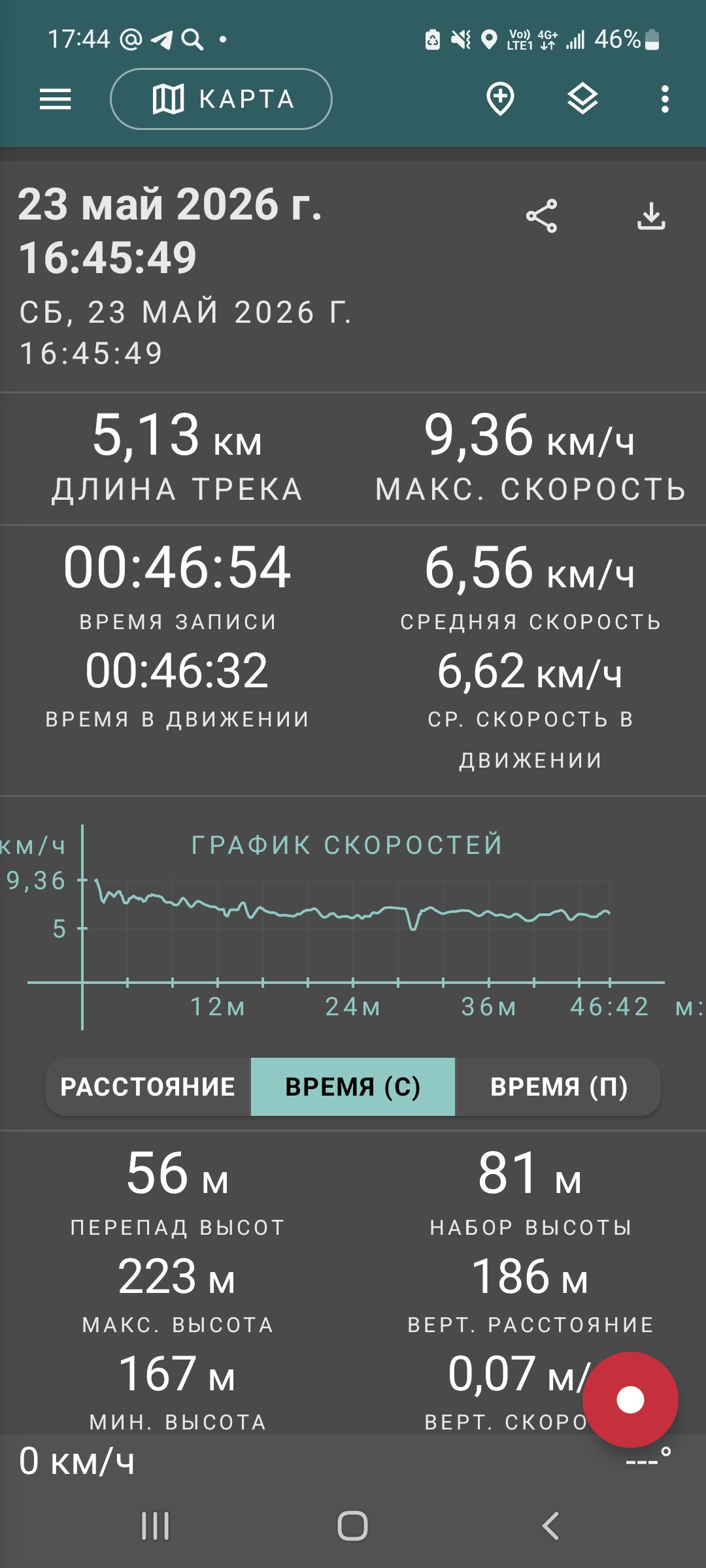Switch to the Карта map view
This screenshot has width=706, height=1568.
coord(221,99)
